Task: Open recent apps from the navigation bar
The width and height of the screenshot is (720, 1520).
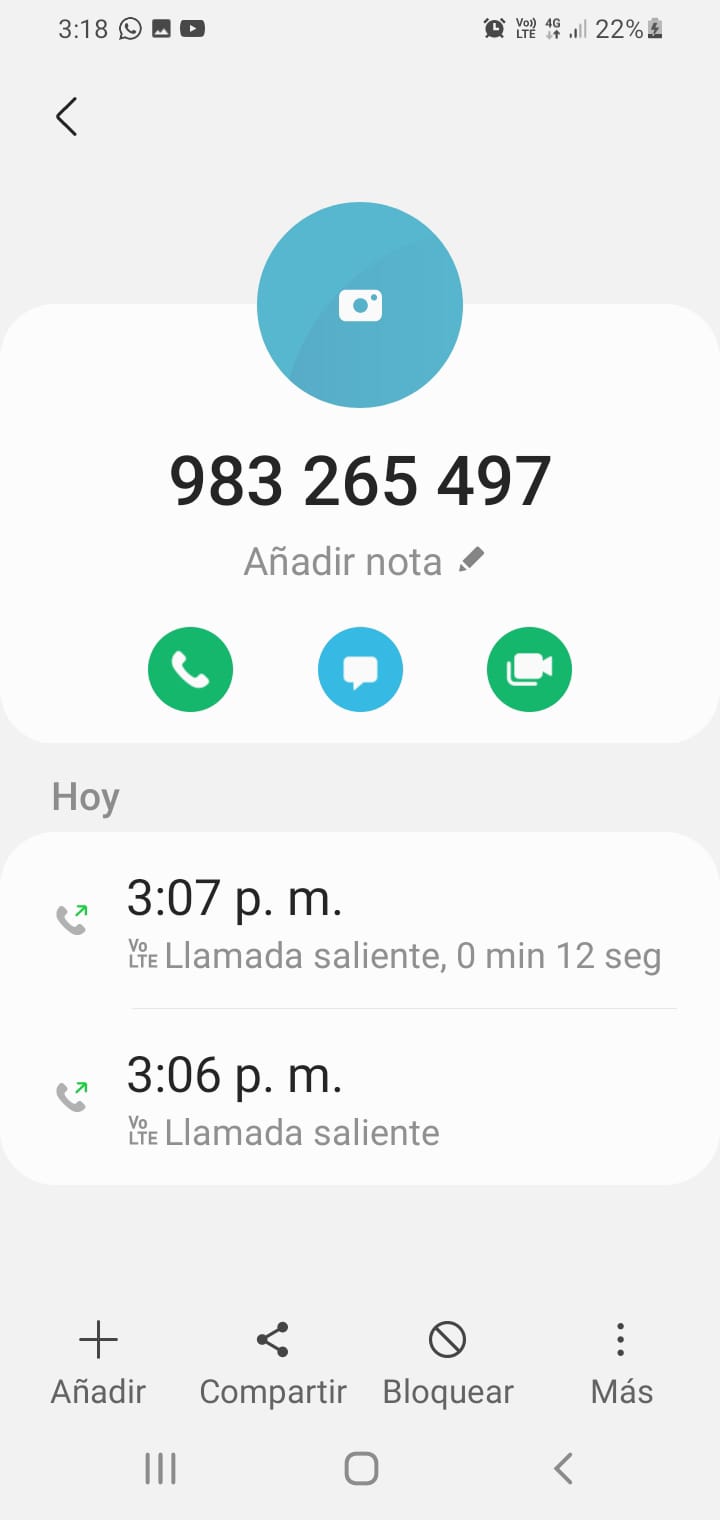Action: tap(160, 1468)
